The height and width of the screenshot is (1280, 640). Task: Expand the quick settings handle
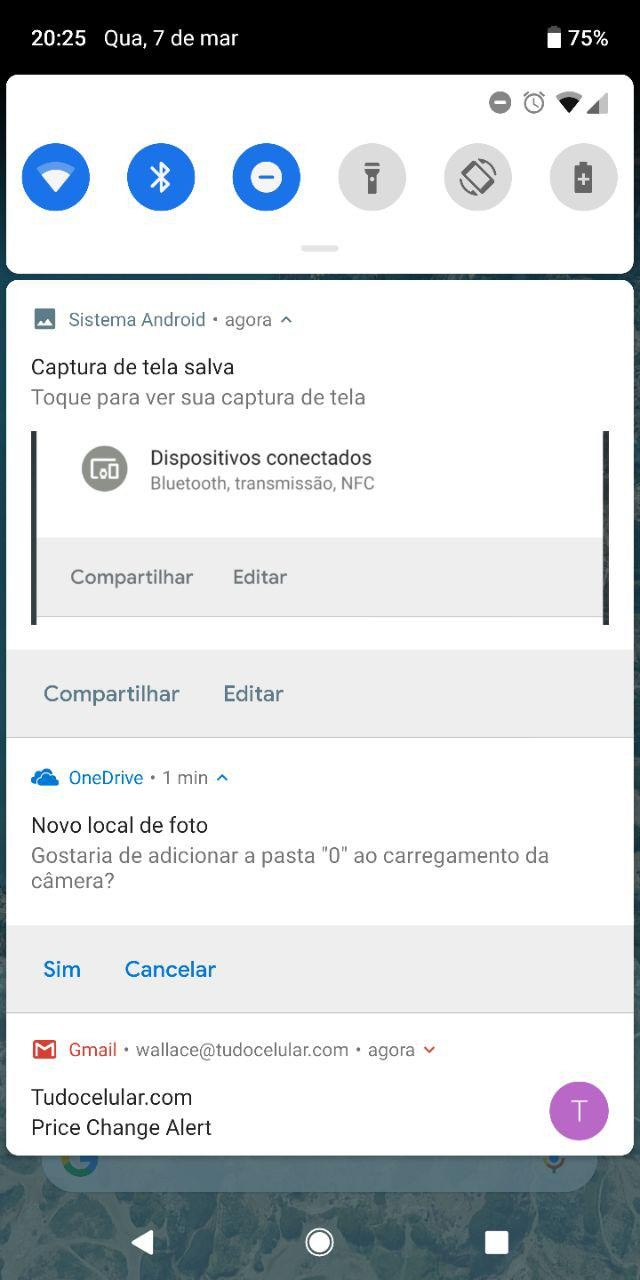(x=320, y=248)
